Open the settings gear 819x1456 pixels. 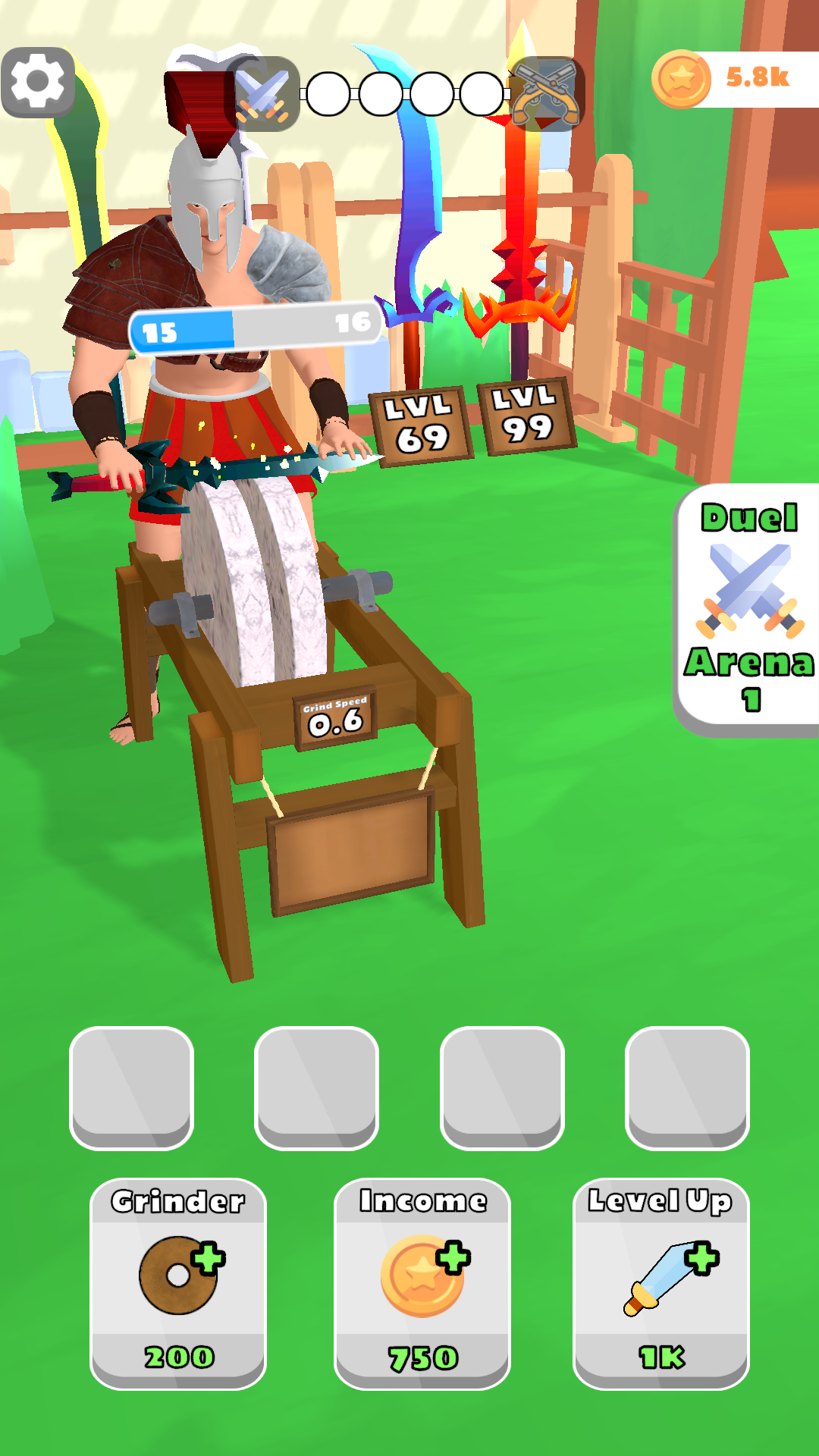38,83
